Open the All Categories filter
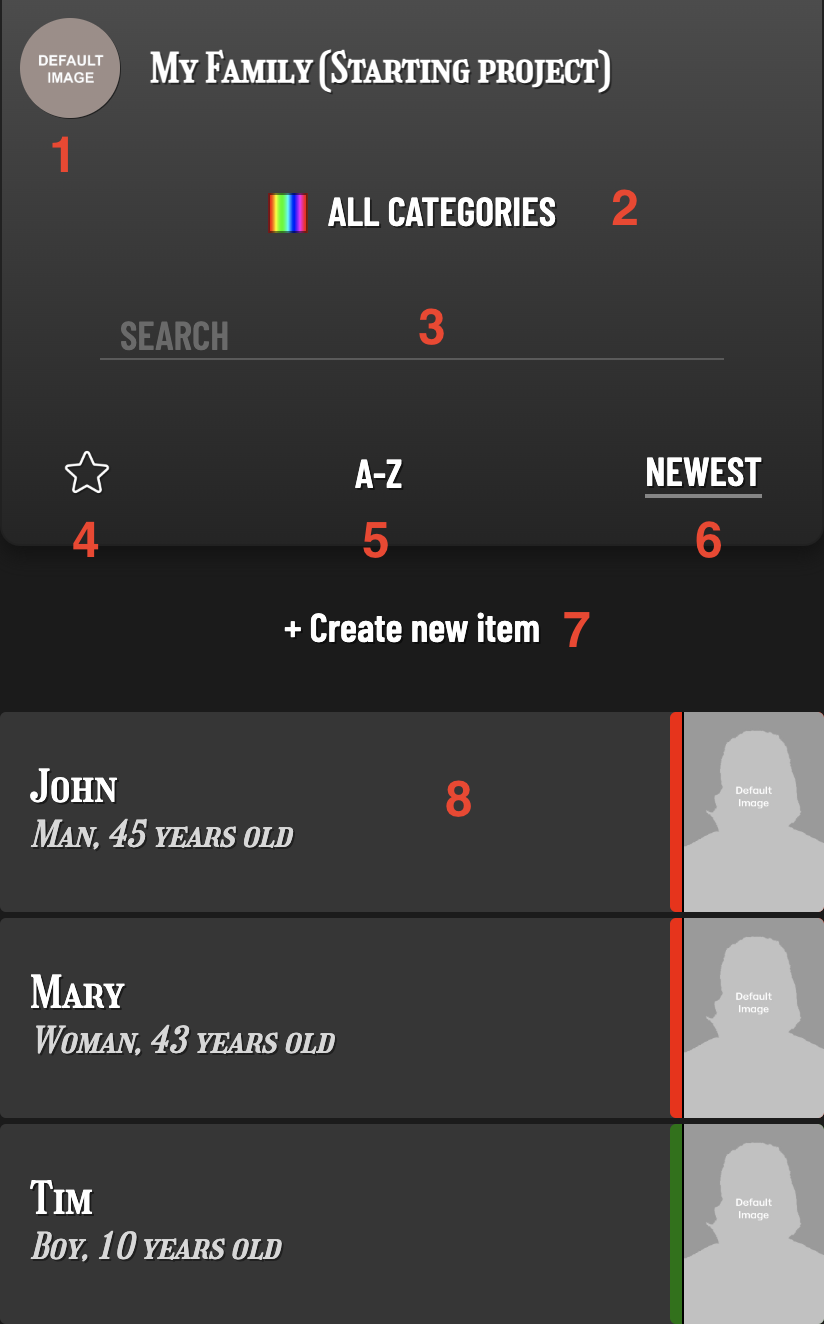824x1324 pixels. coord(412,213)
